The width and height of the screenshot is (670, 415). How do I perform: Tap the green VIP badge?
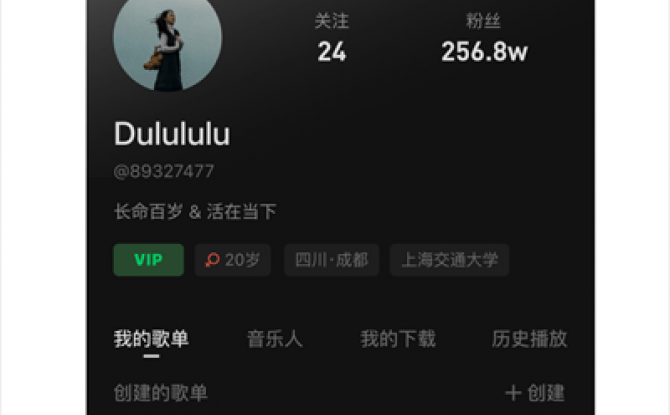pyautogui.click(x=148, y=260)
